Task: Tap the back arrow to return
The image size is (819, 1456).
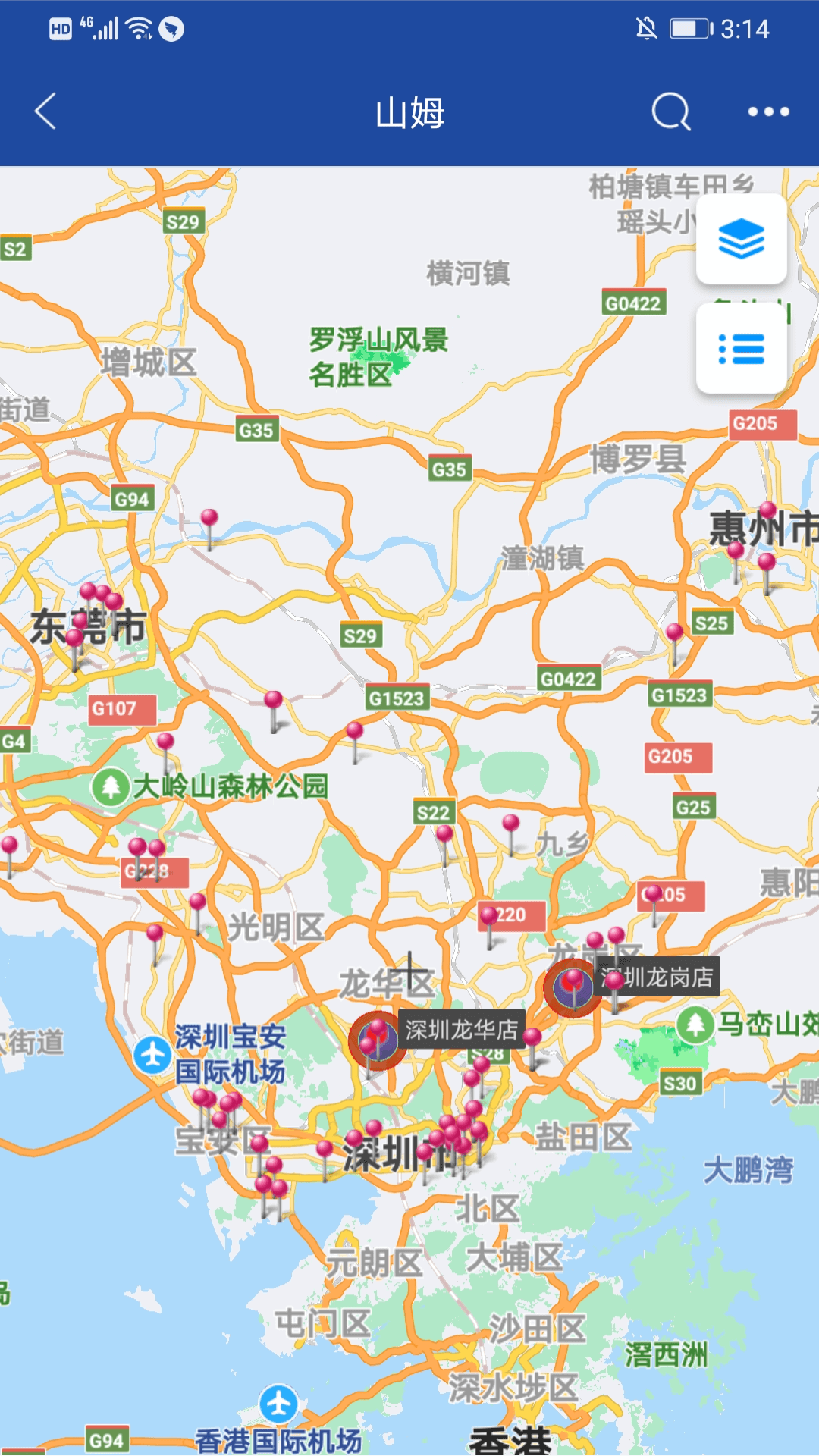Action: click(x=43, y=112)
